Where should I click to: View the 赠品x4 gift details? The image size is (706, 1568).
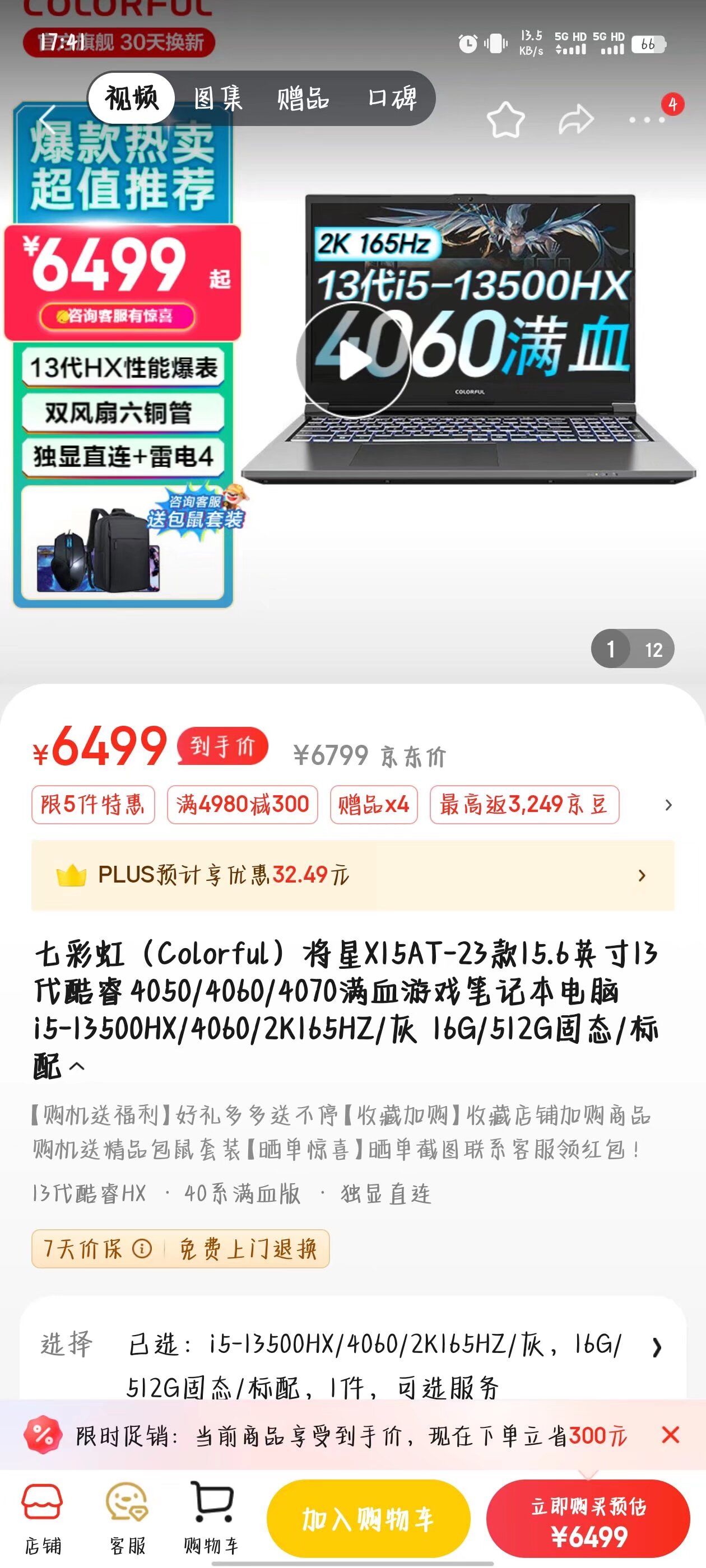point(373,805)
